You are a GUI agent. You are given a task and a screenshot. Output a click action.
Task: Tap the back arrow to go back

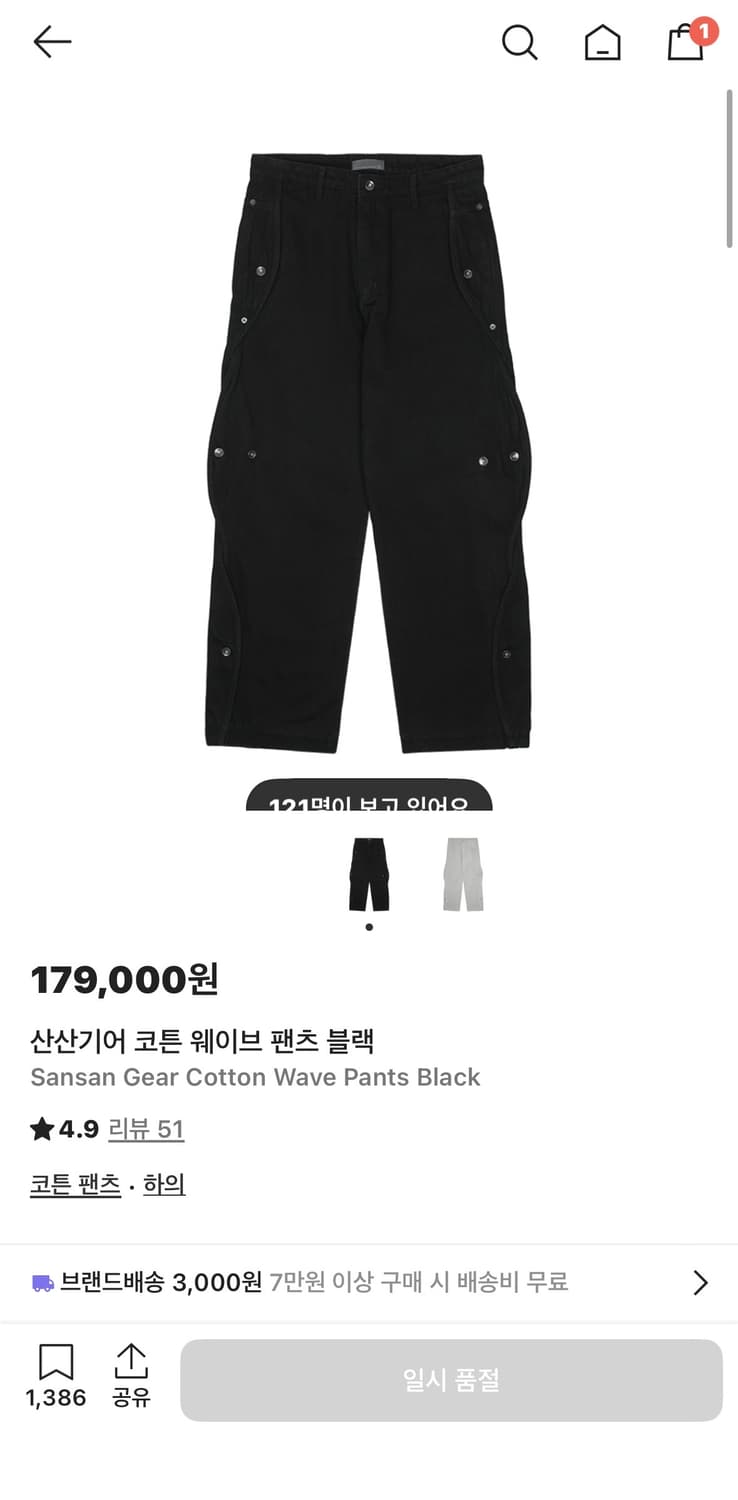click(52, 42)
